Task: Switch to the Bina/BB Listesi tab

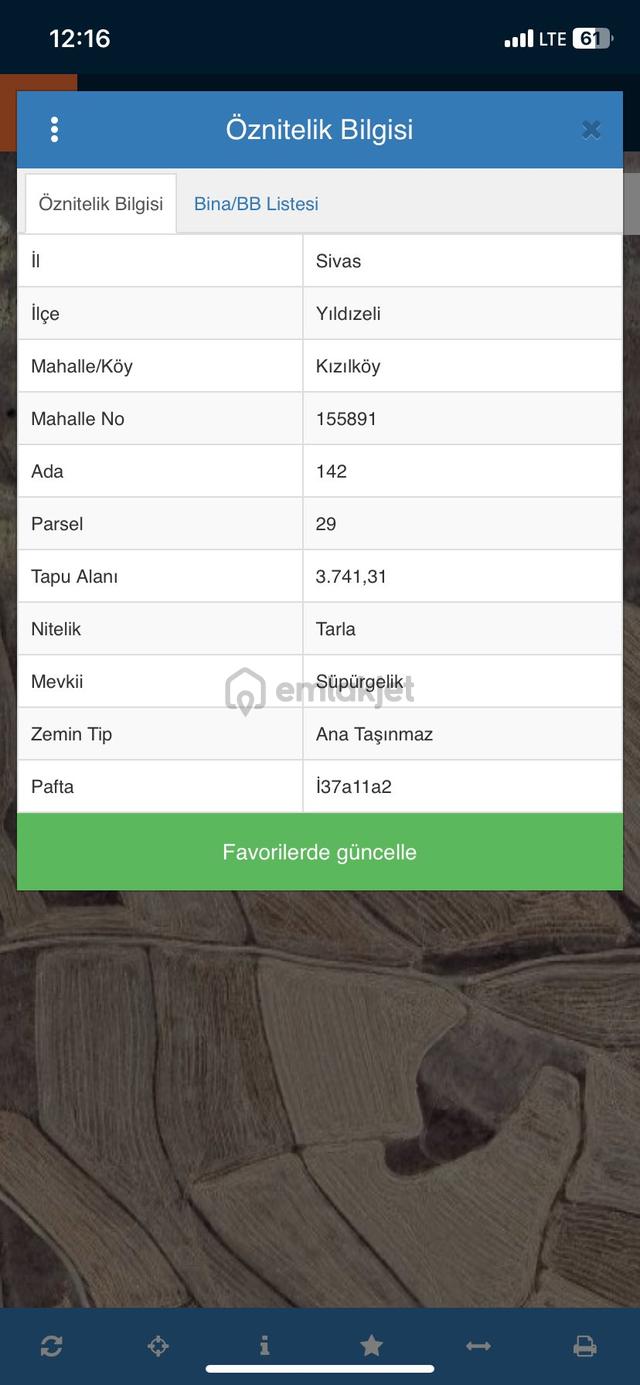Action: pos(256,204)
